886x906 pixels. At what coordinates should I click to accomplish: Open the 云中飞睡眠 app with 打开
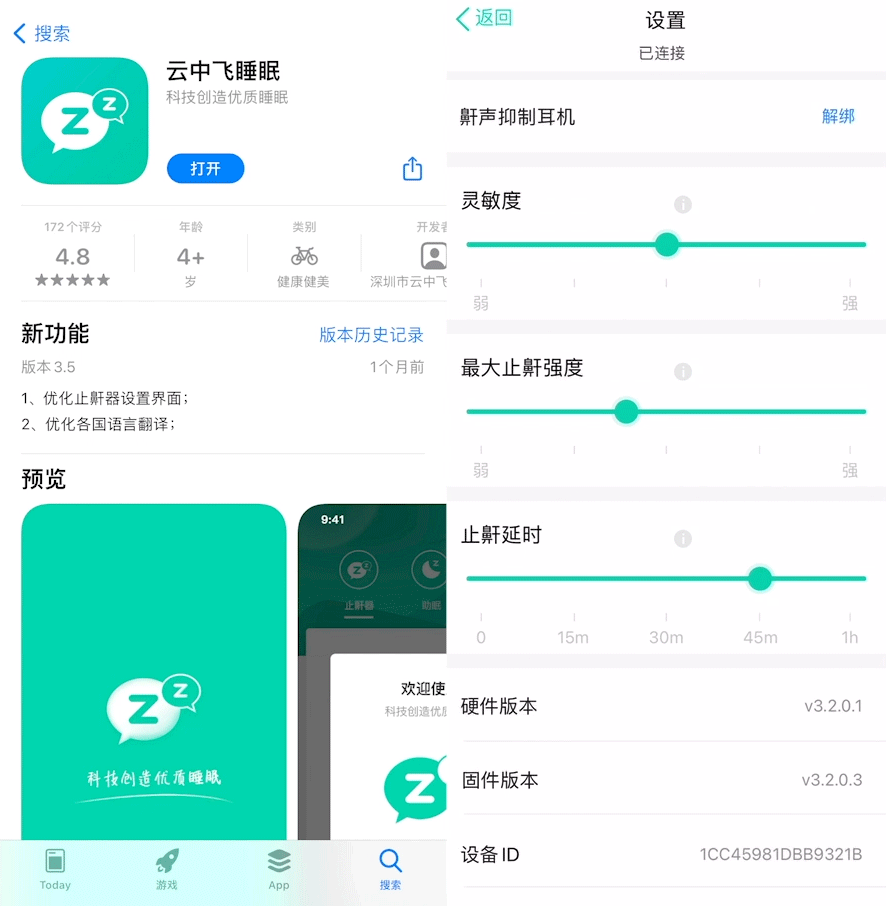point(205,169)
